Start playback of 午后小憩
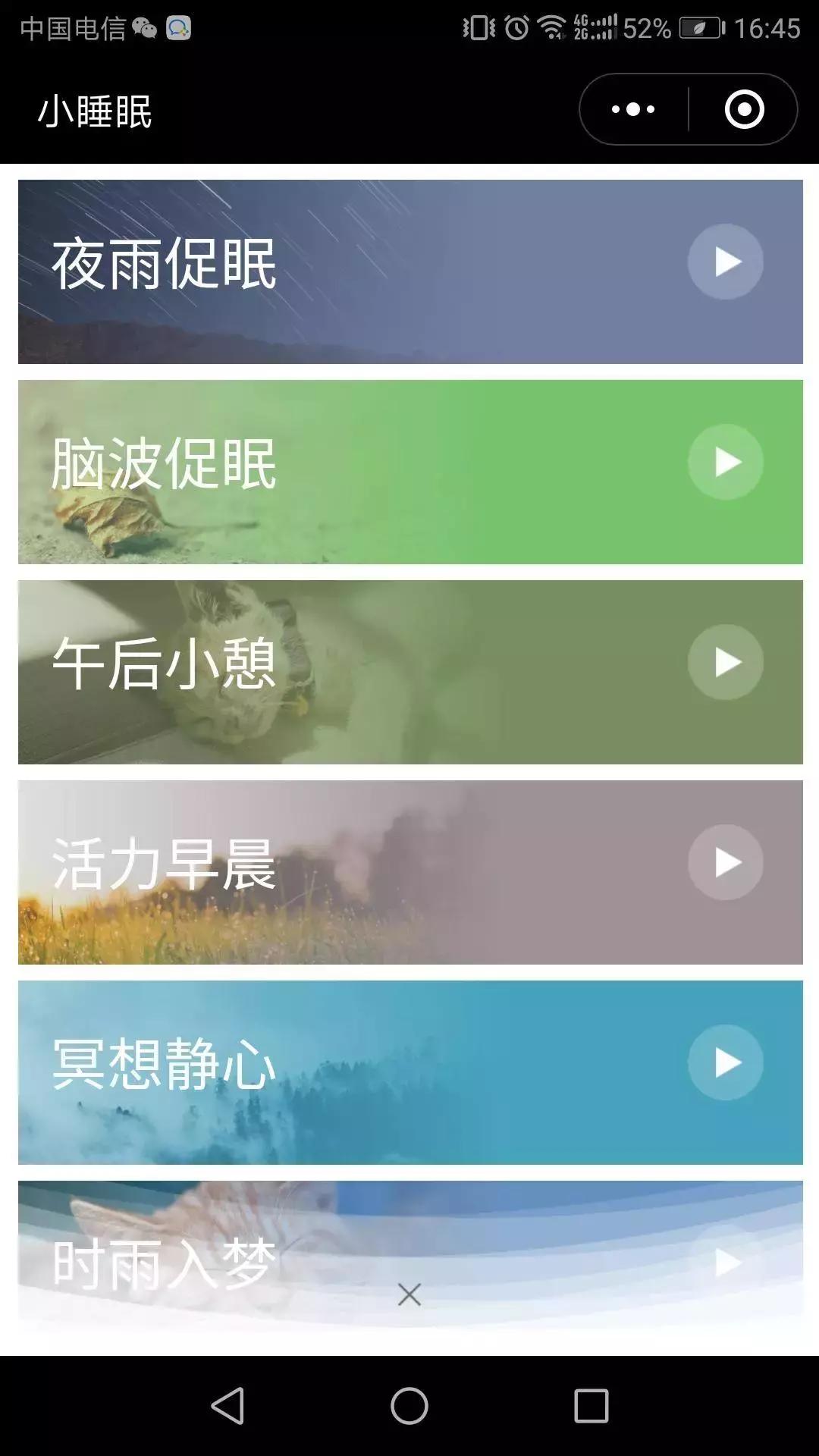The image size is (819, 1456). click(725, 660)
